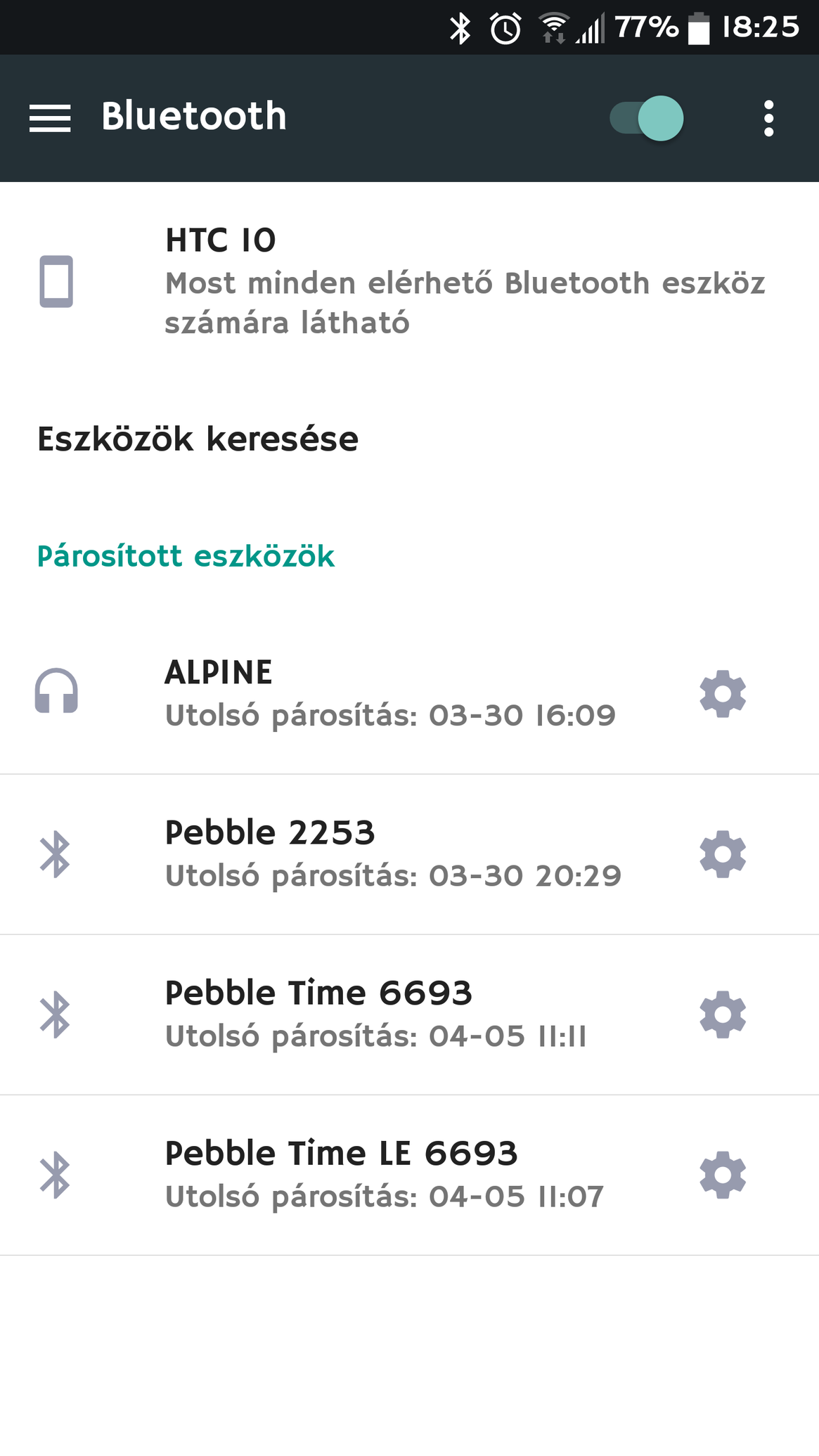Open settings gear for Pebble Time 6693

pos(723,1014)
